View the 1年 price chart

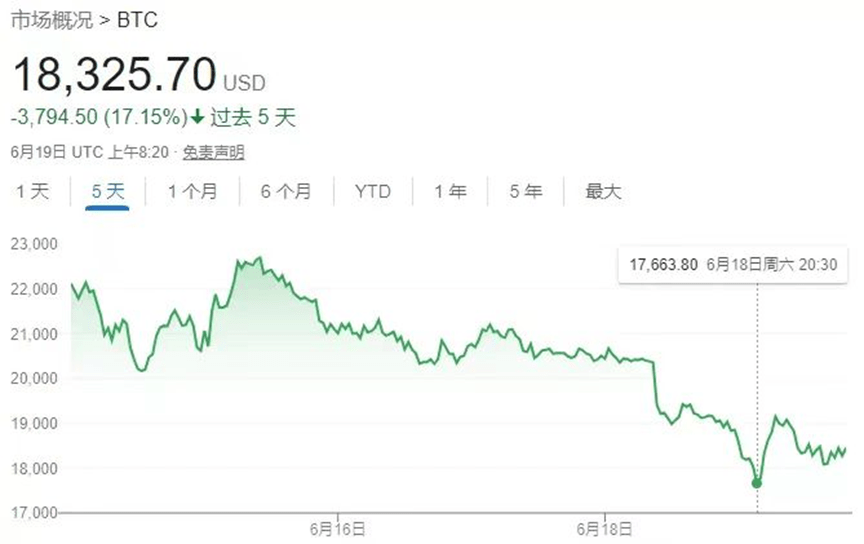click(x=450, y=191)
